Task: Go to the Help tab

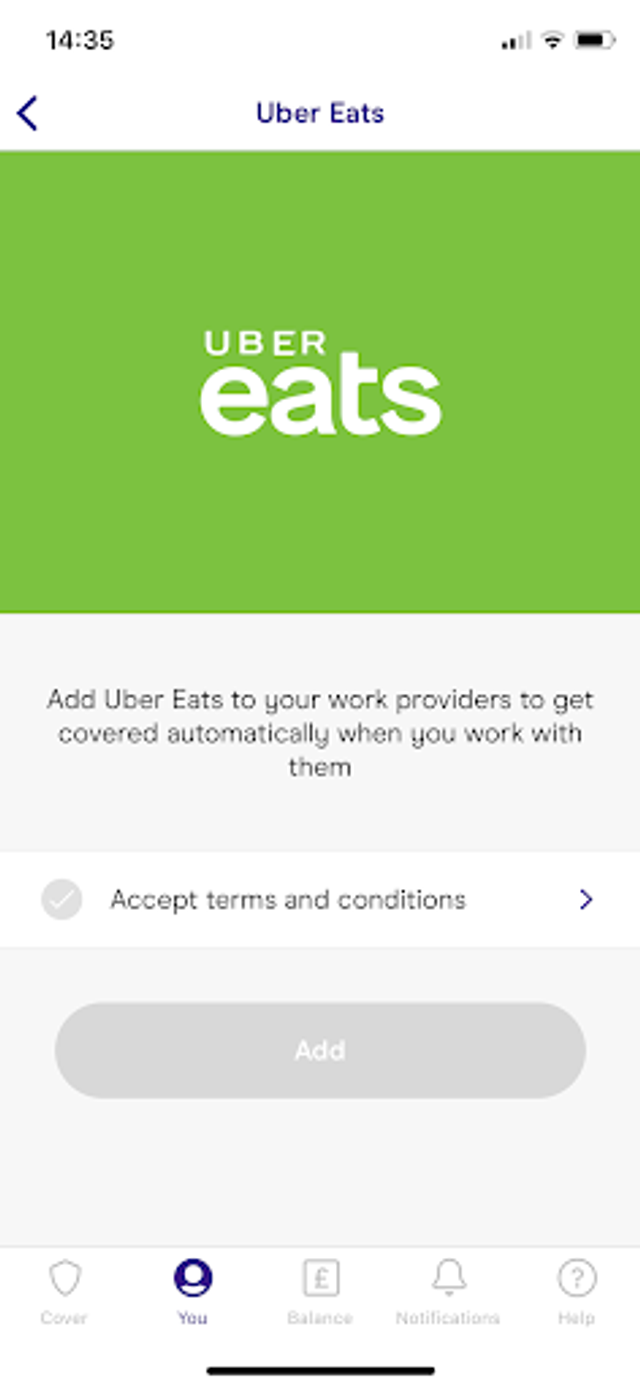Action: (576, 1291)
